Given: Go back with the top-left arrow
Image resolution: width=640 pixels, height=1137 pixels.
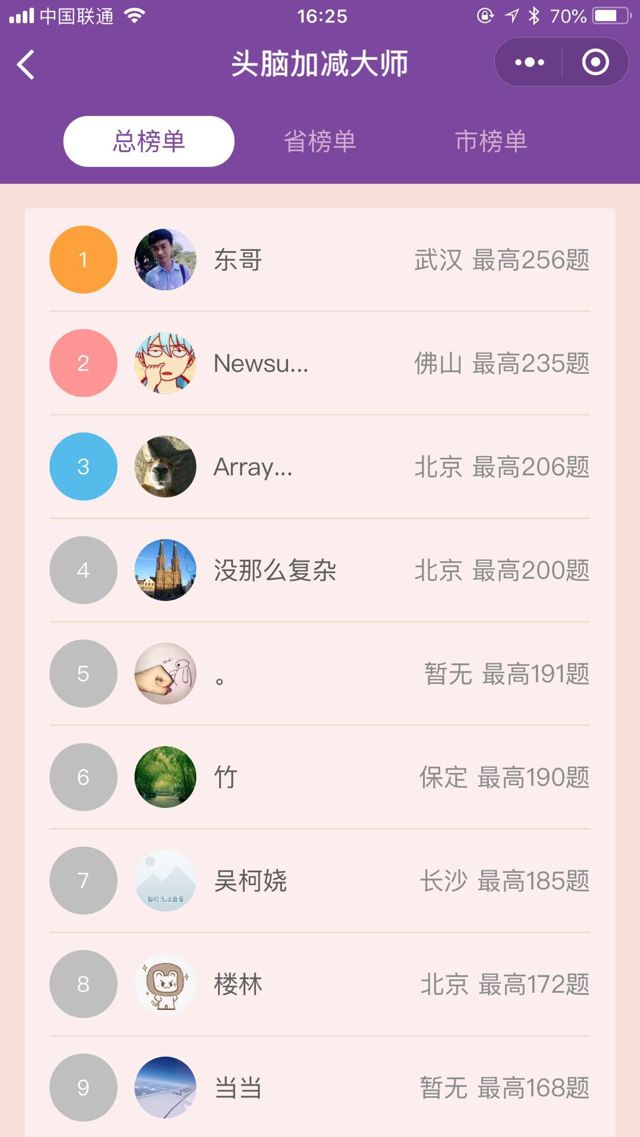Looking at the screenshot, I should (x=26, y=65).
